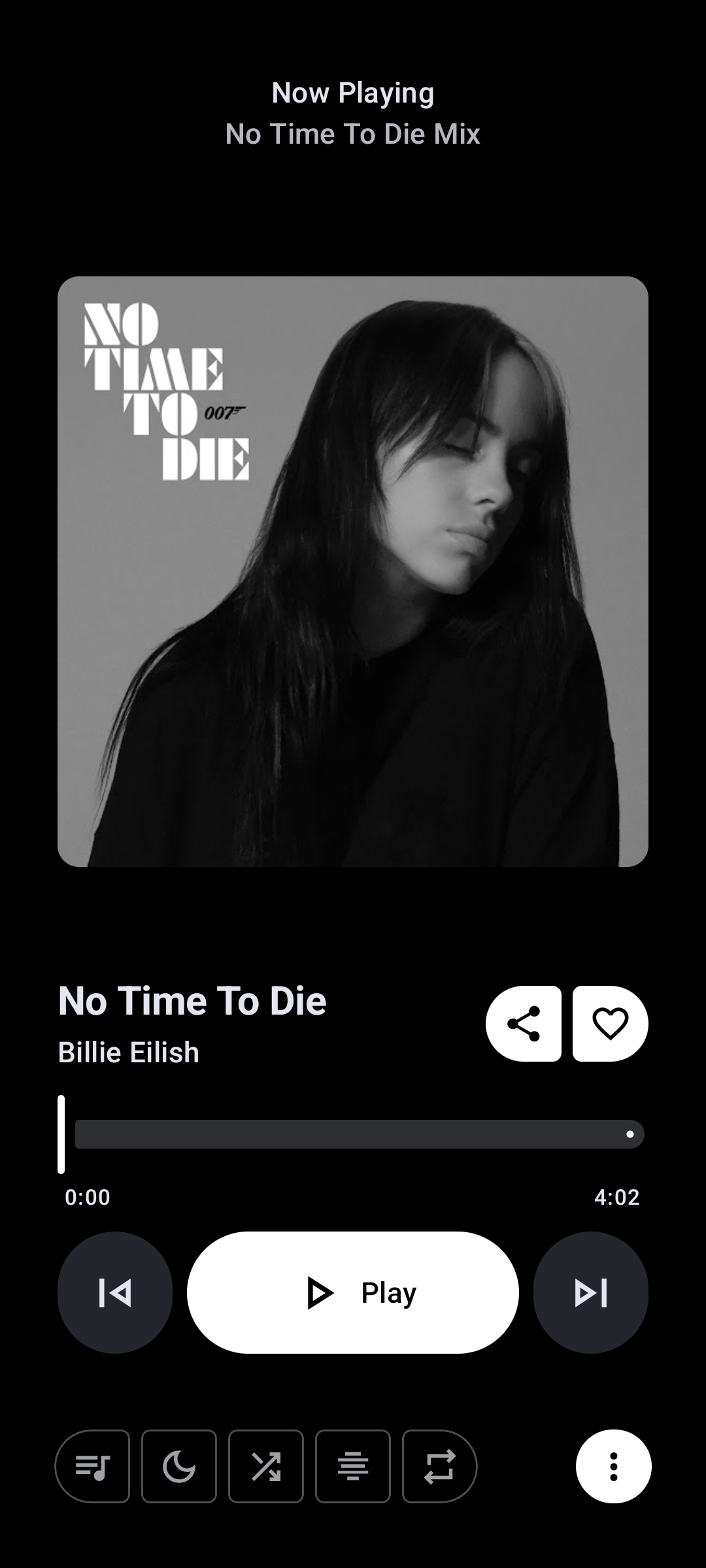Tap the No Time To Die album cover
Screen dimensions: 706x1568
point(353,572)
